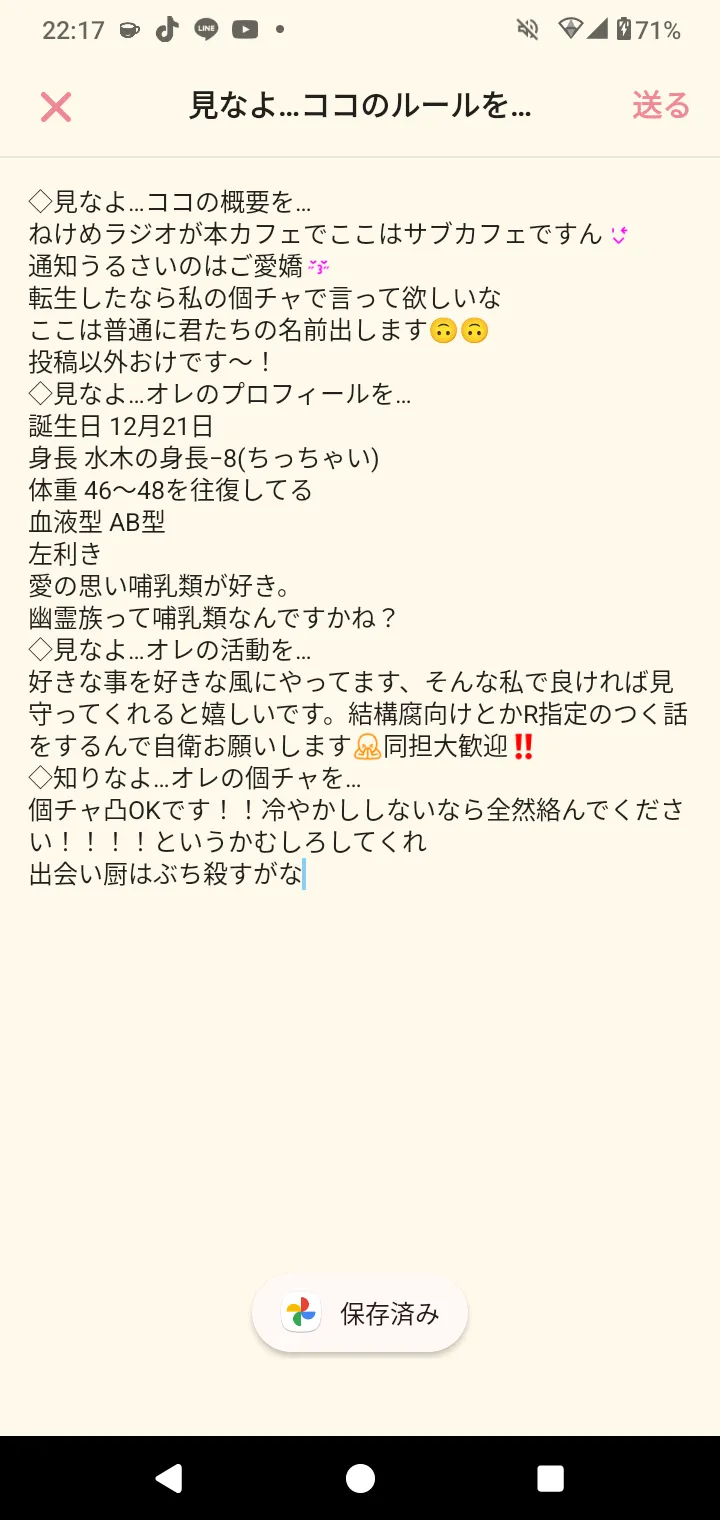Open the recent apps view
Screen dimensions: 720x1520
550,1478
